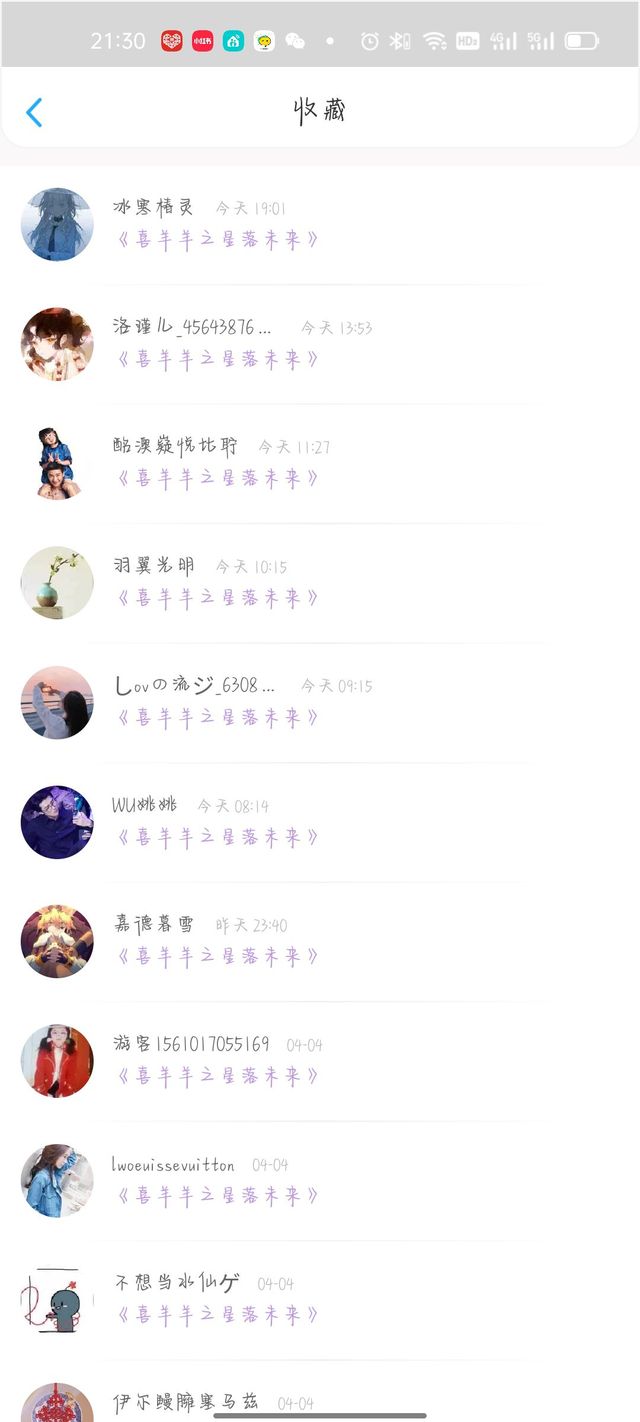Open the row from 冰寒椿灵
Viewport: 640px width, 1422px height.
[320, 225]
